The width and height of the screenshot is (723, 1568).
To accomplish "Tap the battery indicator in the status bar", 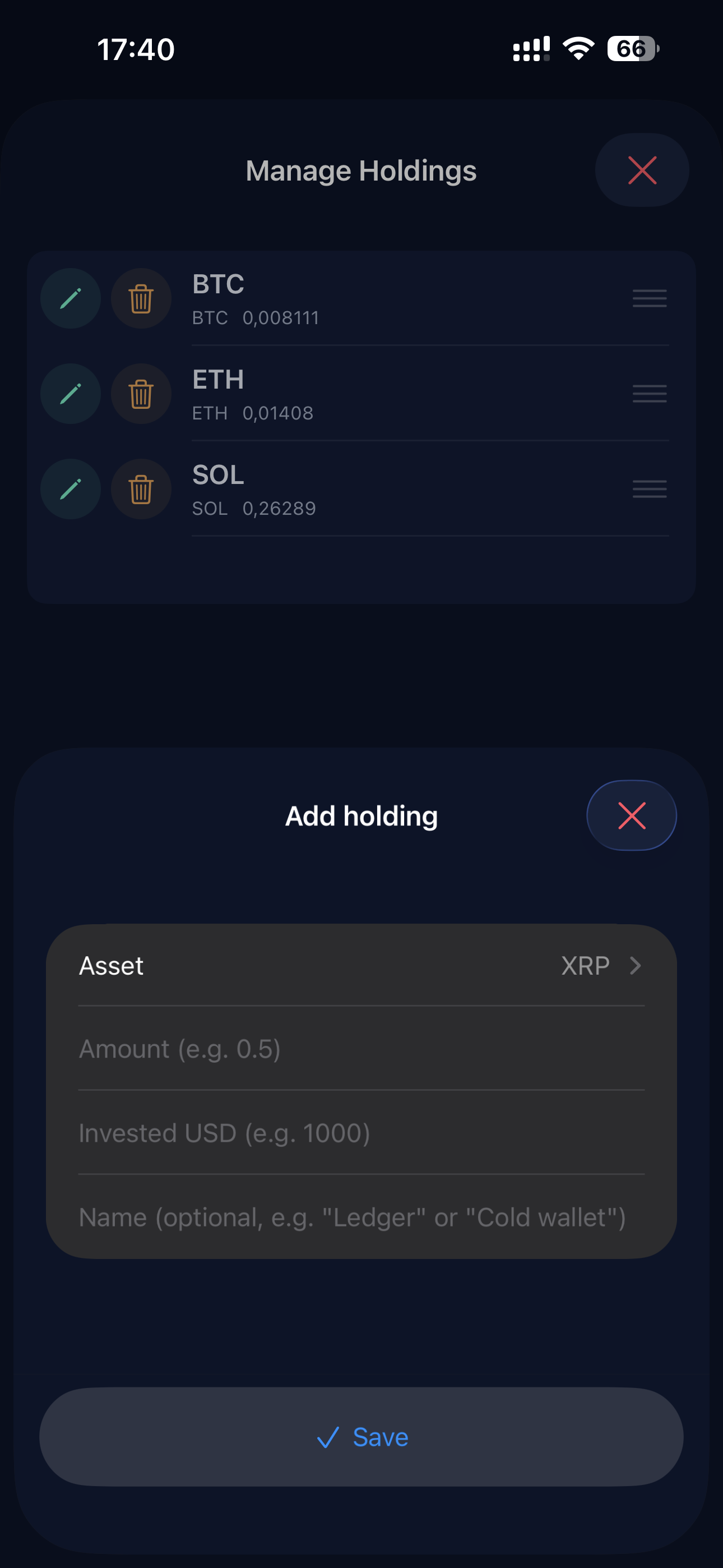I will point(632,49).
